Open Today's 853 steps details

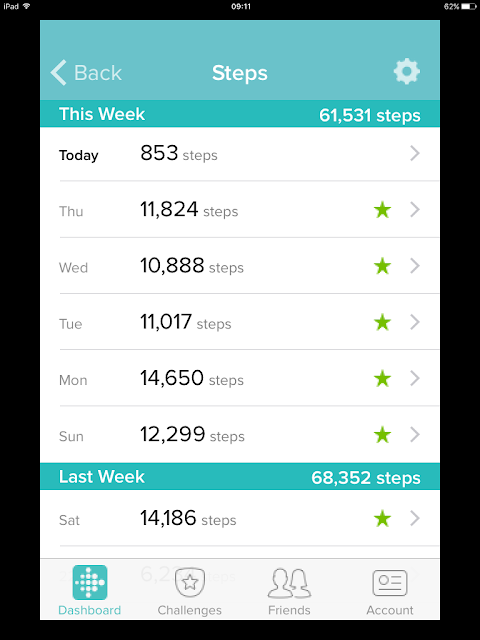[x=240, y=154]
